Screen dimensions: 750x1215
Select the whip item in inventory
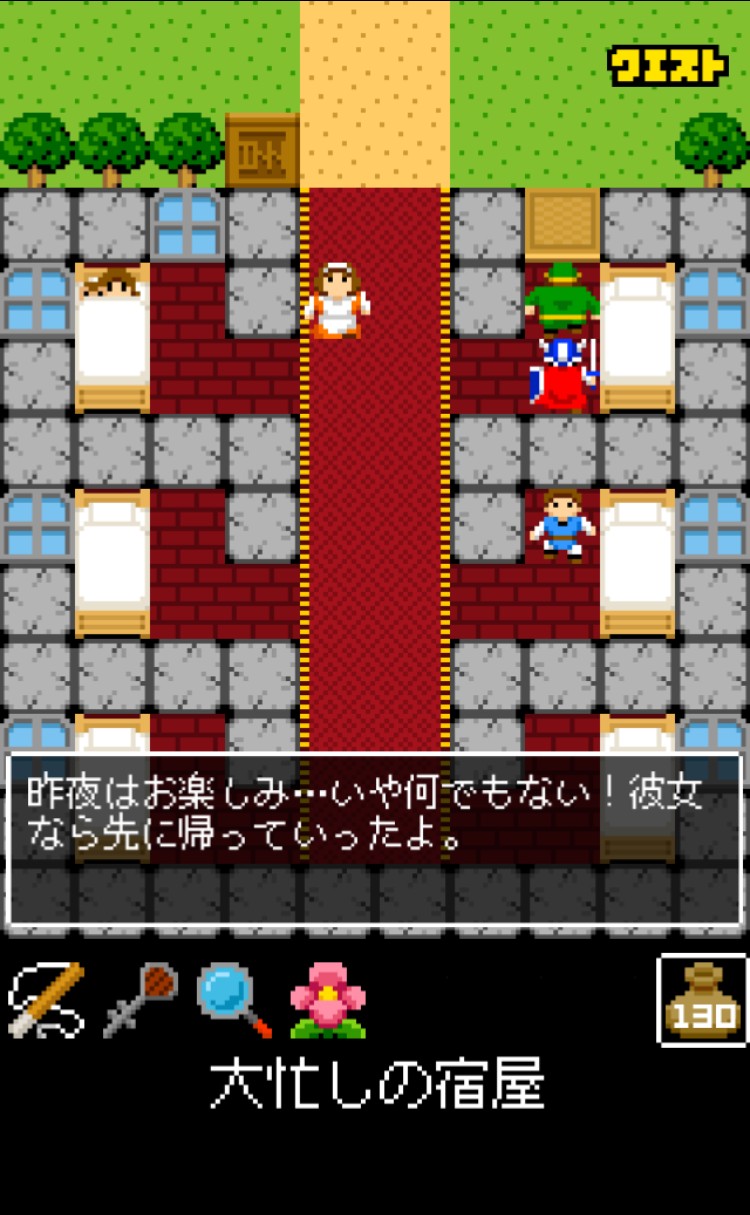coord(45,999)
